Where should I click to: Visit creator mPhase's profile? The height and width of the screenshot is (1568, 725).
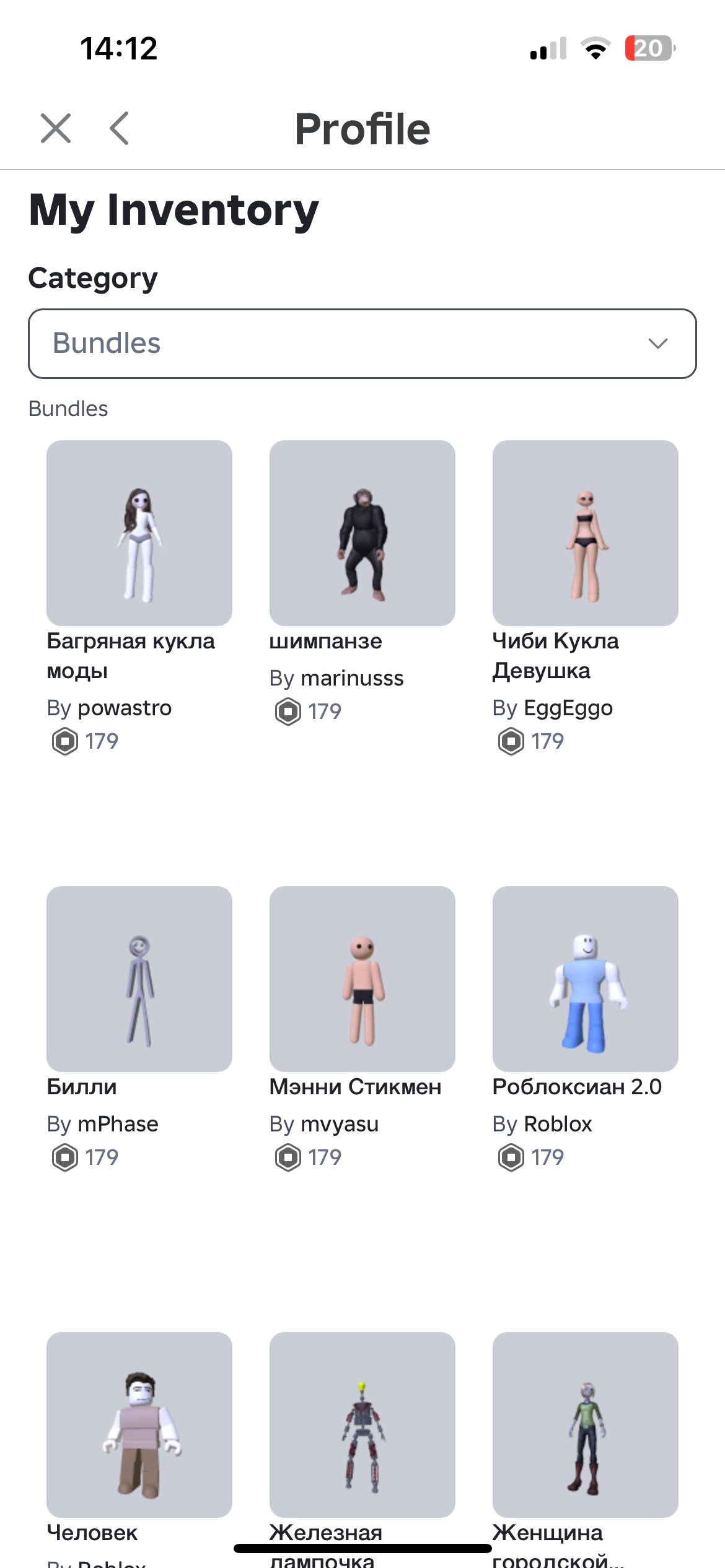pos(118,1124)
